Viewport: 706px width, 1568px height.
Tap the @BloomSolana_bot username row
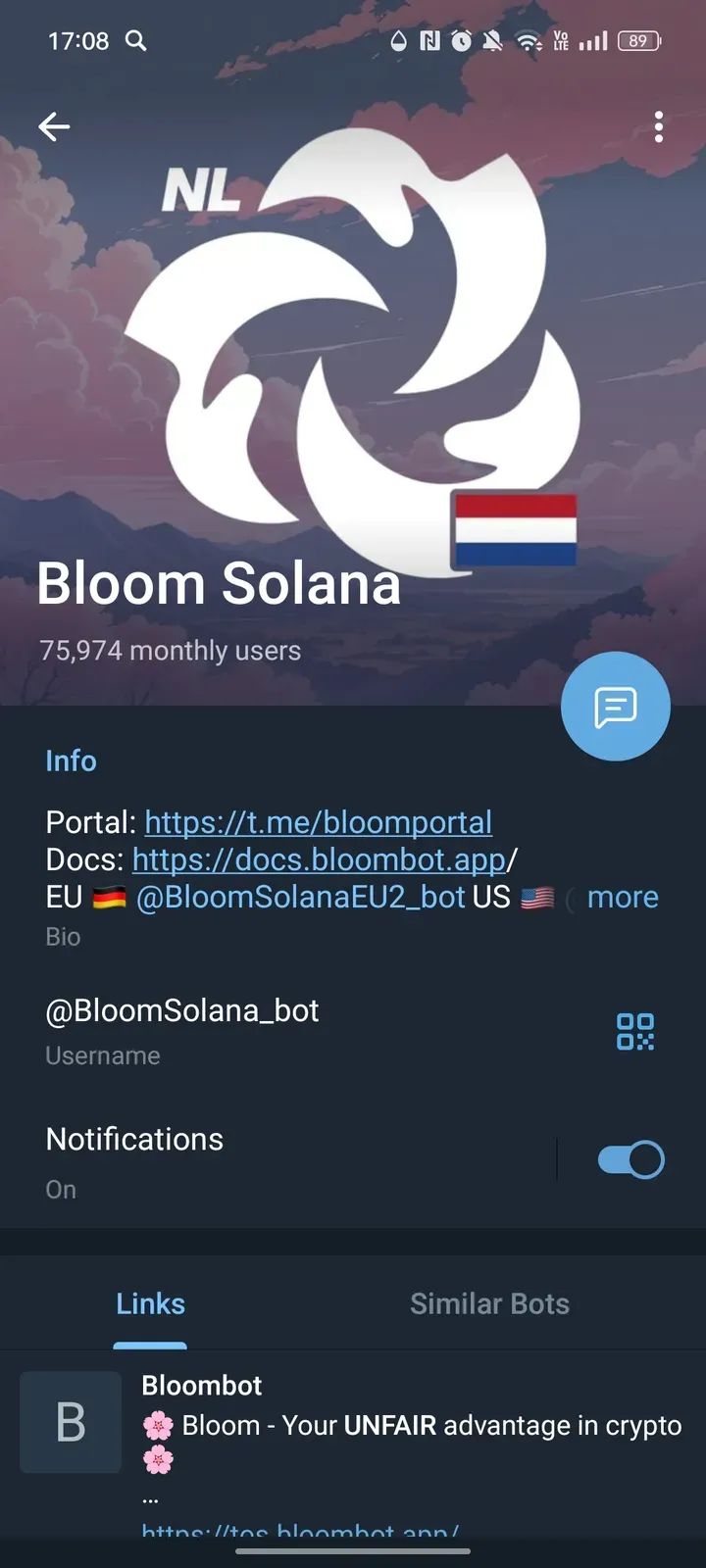click(182, 1029)
